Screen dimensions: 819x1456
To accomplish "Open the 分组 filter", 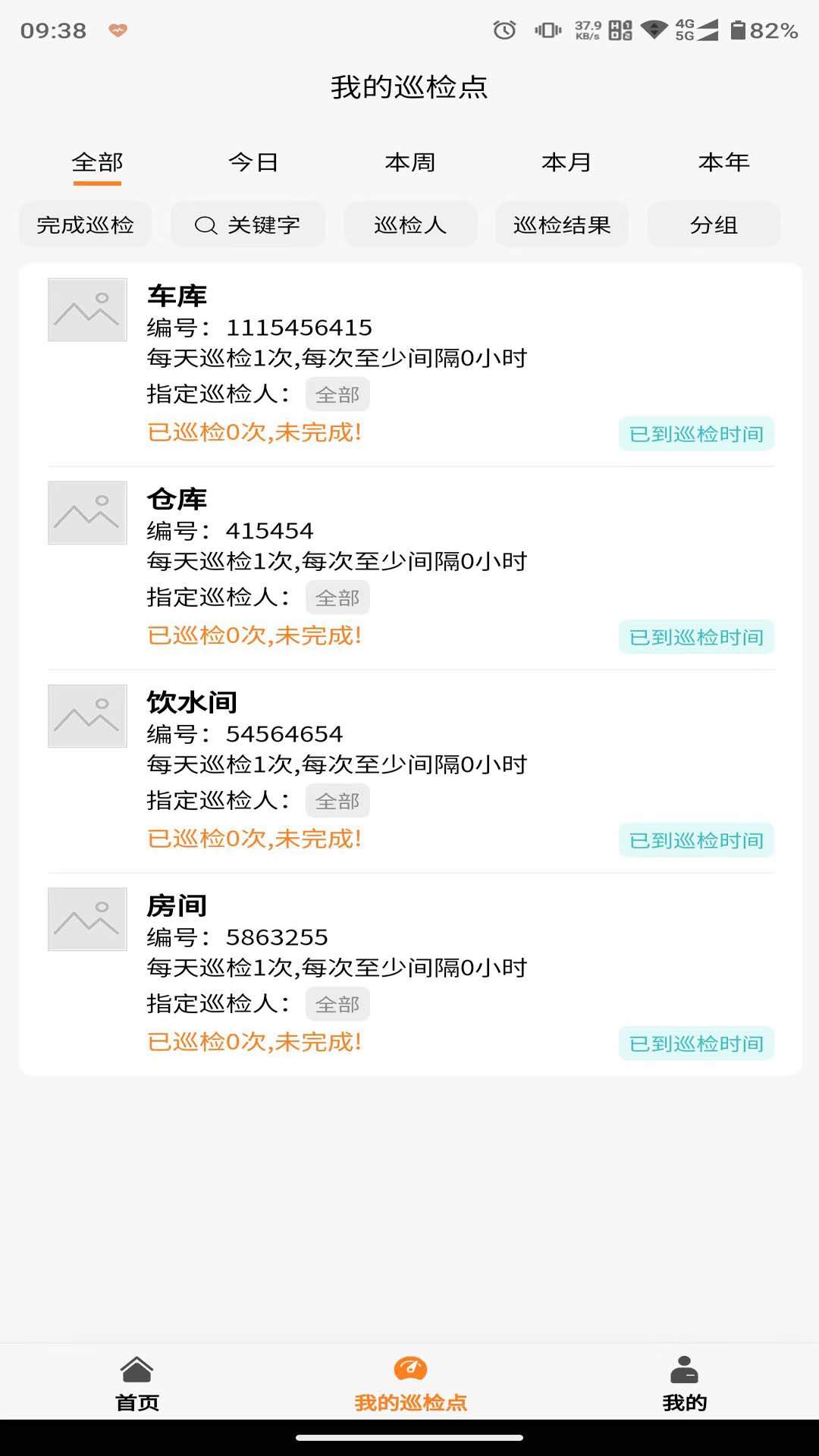I will (714, 224).
